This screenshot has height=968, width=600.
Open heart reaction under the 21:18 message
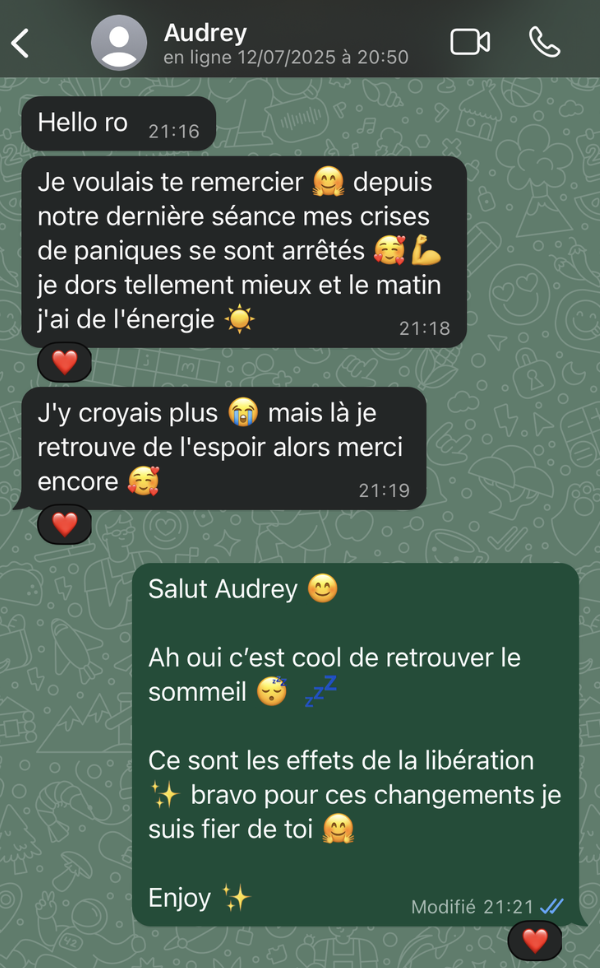pyautogui.click(x=64, y=362)
